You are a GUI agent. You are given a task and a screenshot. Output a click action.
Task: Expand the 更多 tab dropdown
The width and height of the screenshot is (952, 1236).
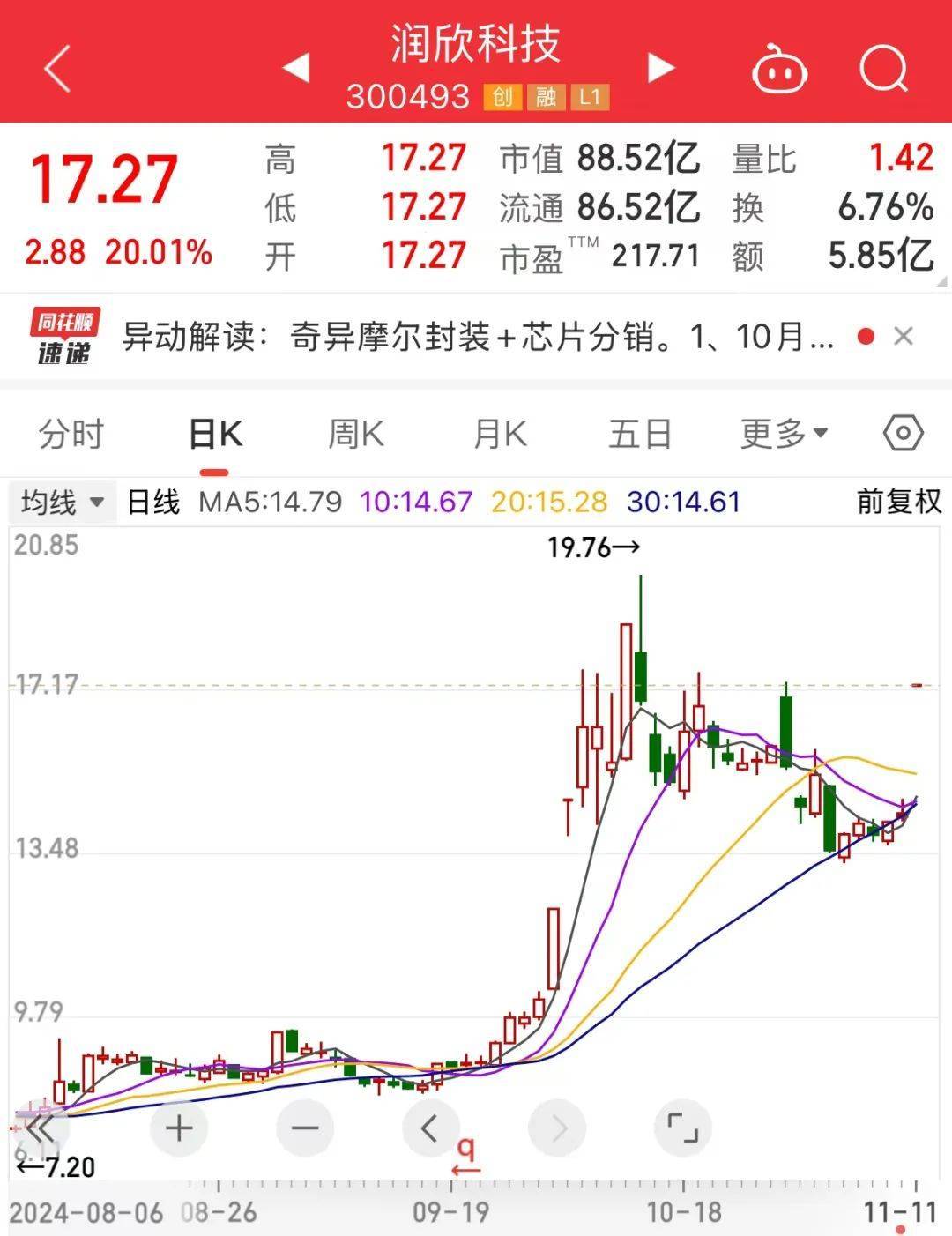pyautogui.click(x=783, y=434)
